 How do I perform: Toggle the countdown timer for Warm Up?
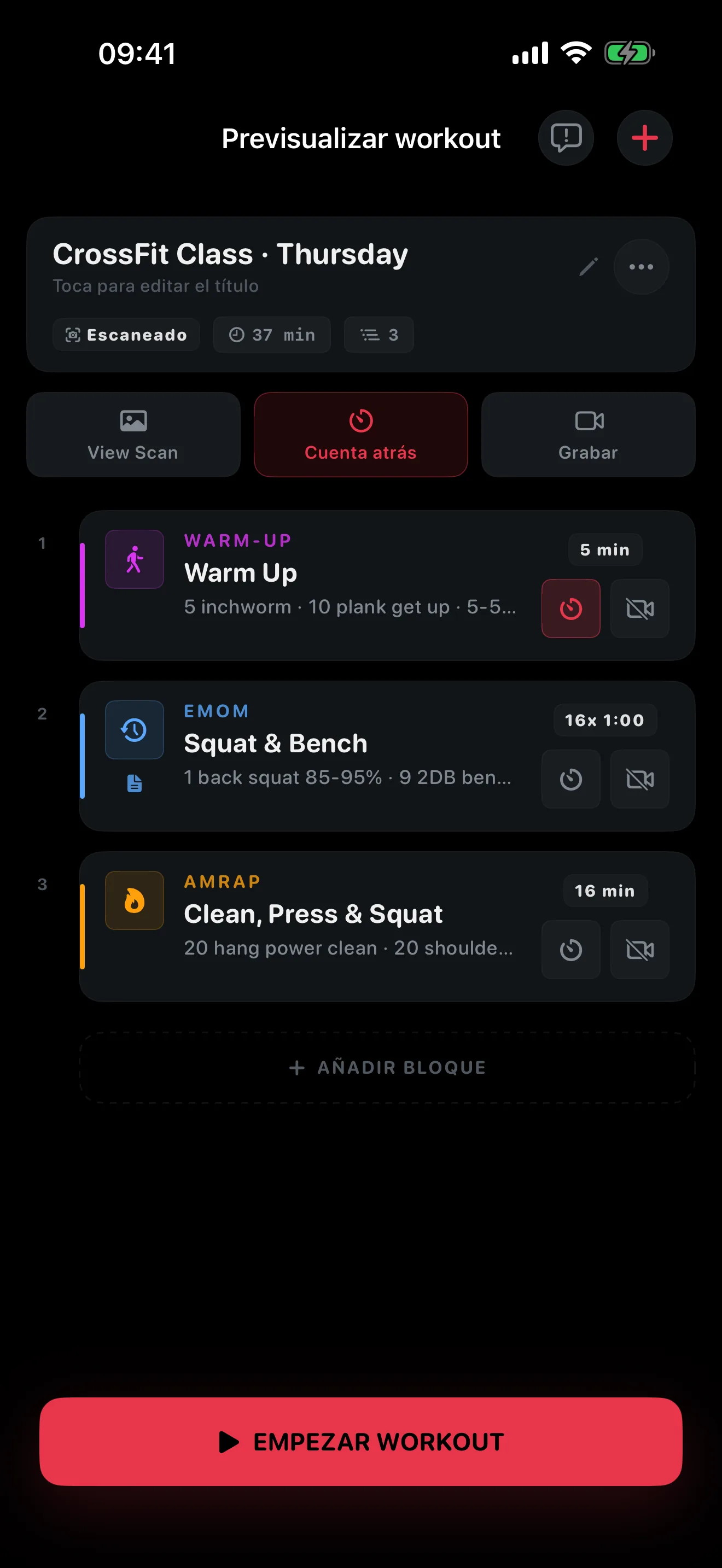(570, 609)
